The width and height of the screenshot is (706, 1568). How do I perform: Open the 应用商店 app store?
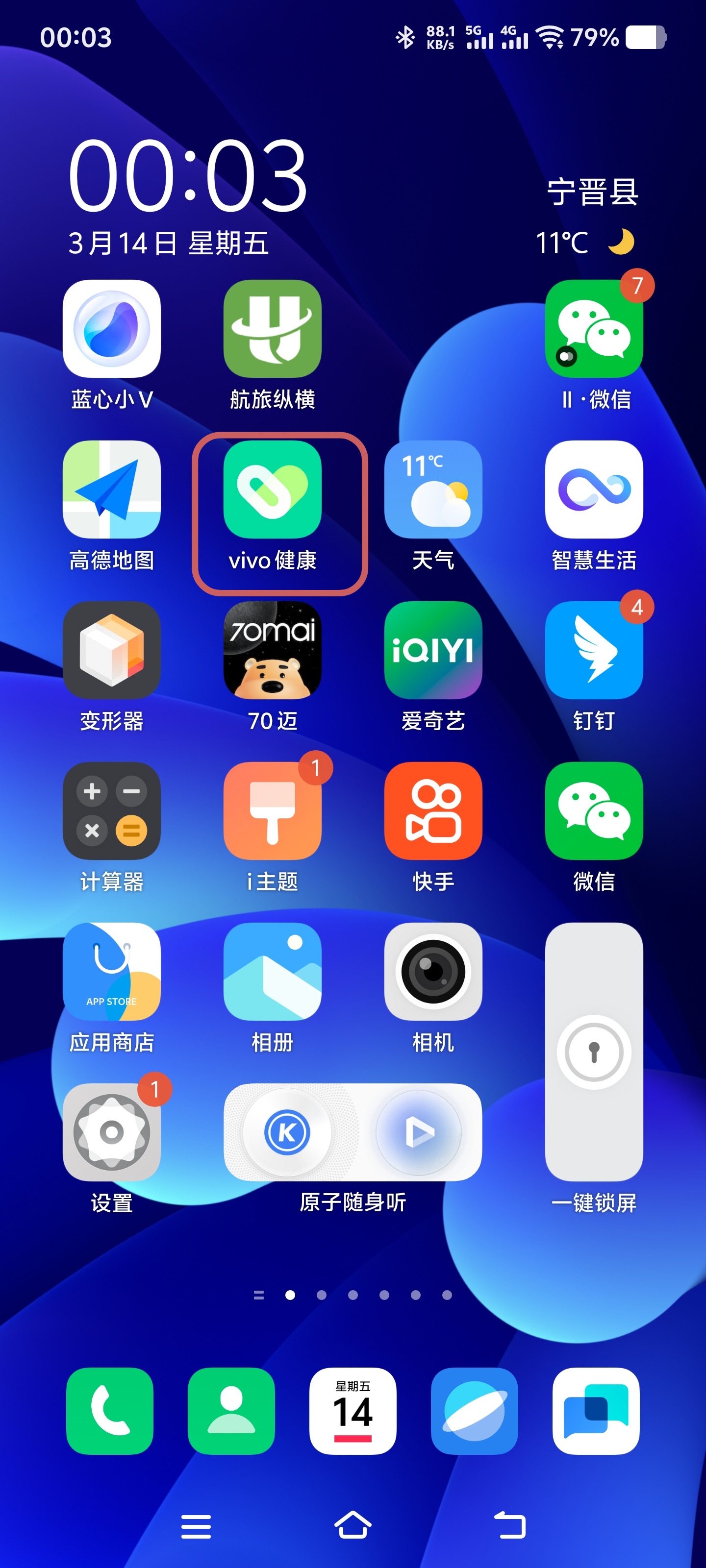tap(111, 972)
